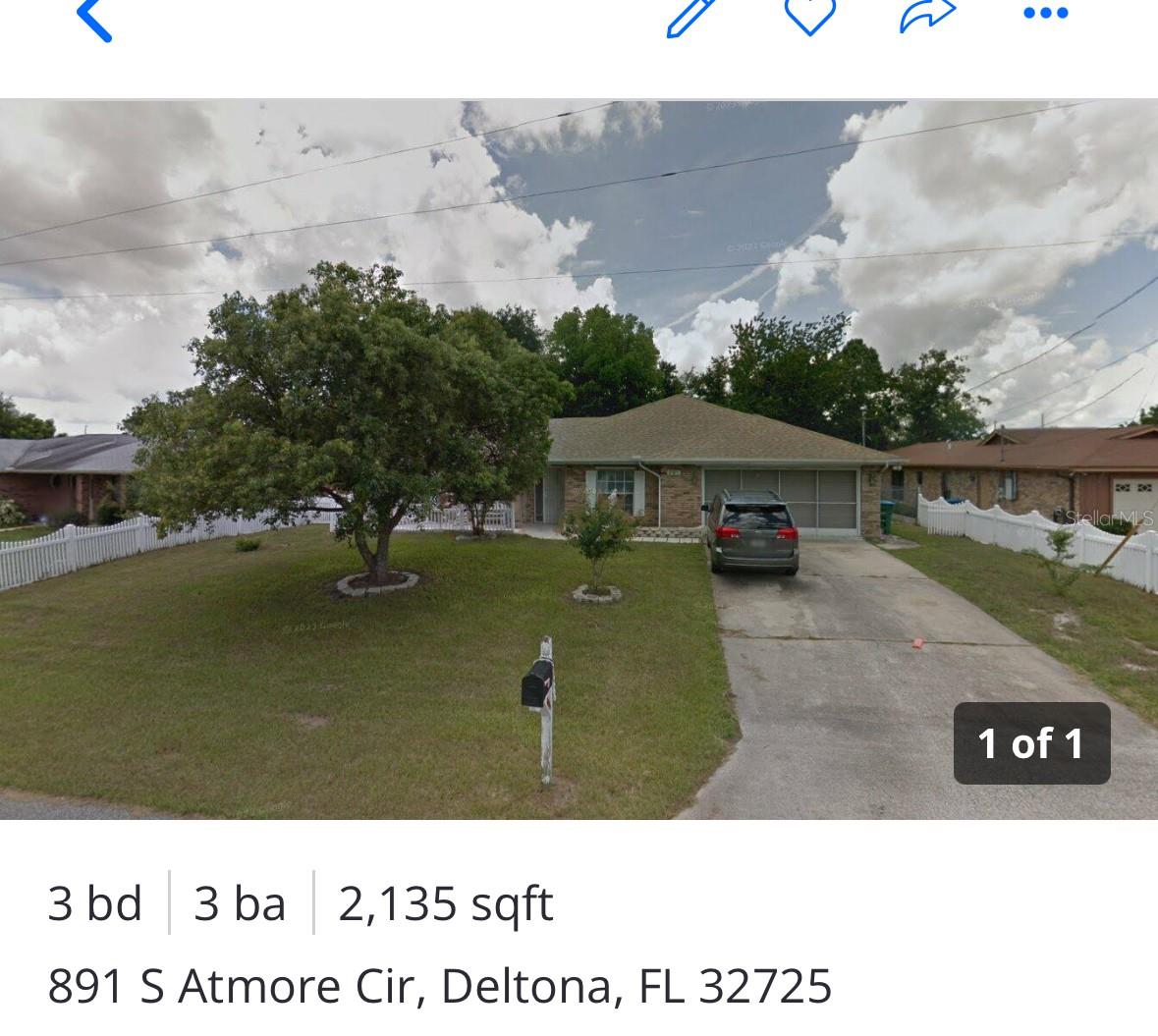Open the listing photo of the house
1158x1036 pixels.
click(x=579, y=459)
